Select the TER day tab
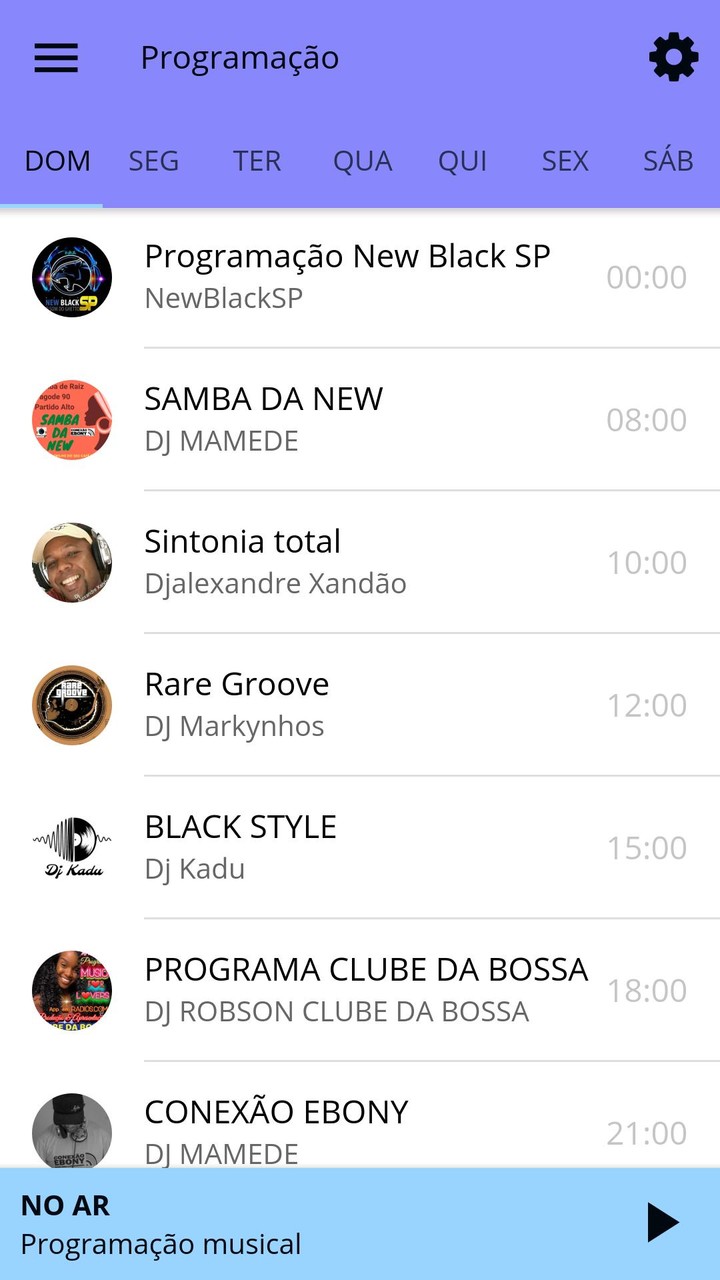Screen dimensions: 720x1280 click(x=257, y=161)
